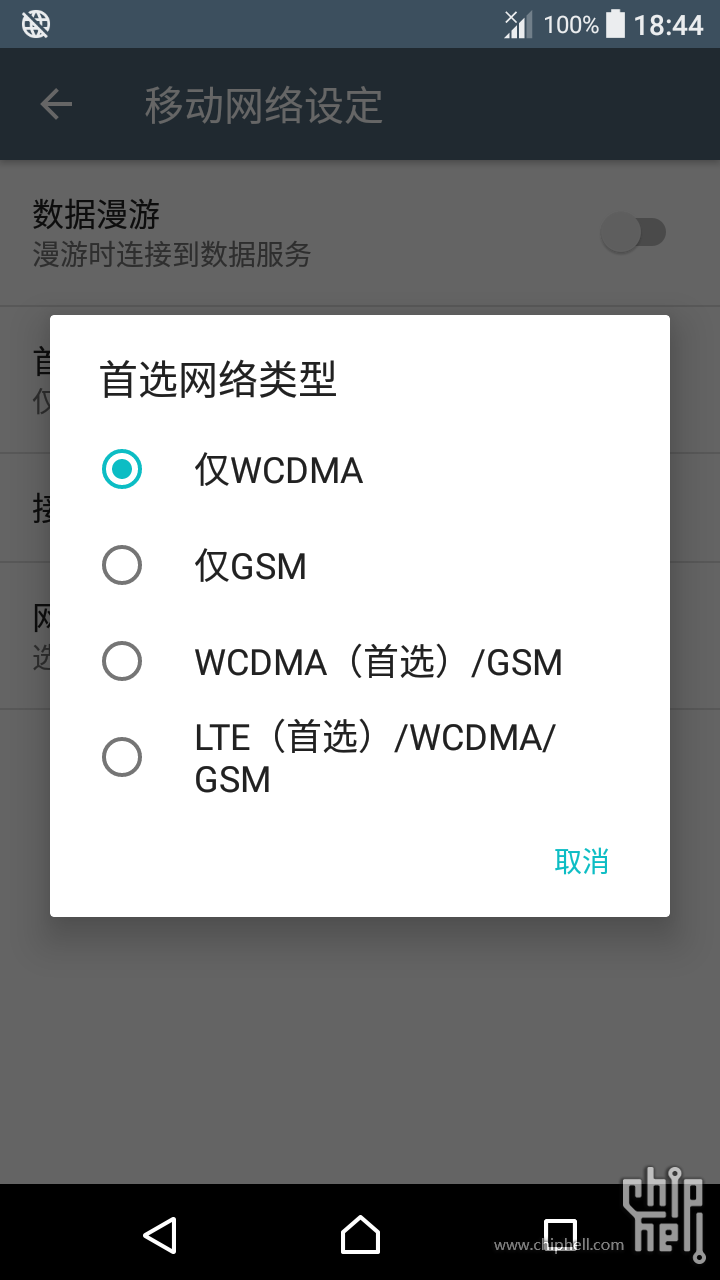Tap the system back navigation button
Image resolution: width=720 pixels, height=1280 pixels.
[160, 1235]
